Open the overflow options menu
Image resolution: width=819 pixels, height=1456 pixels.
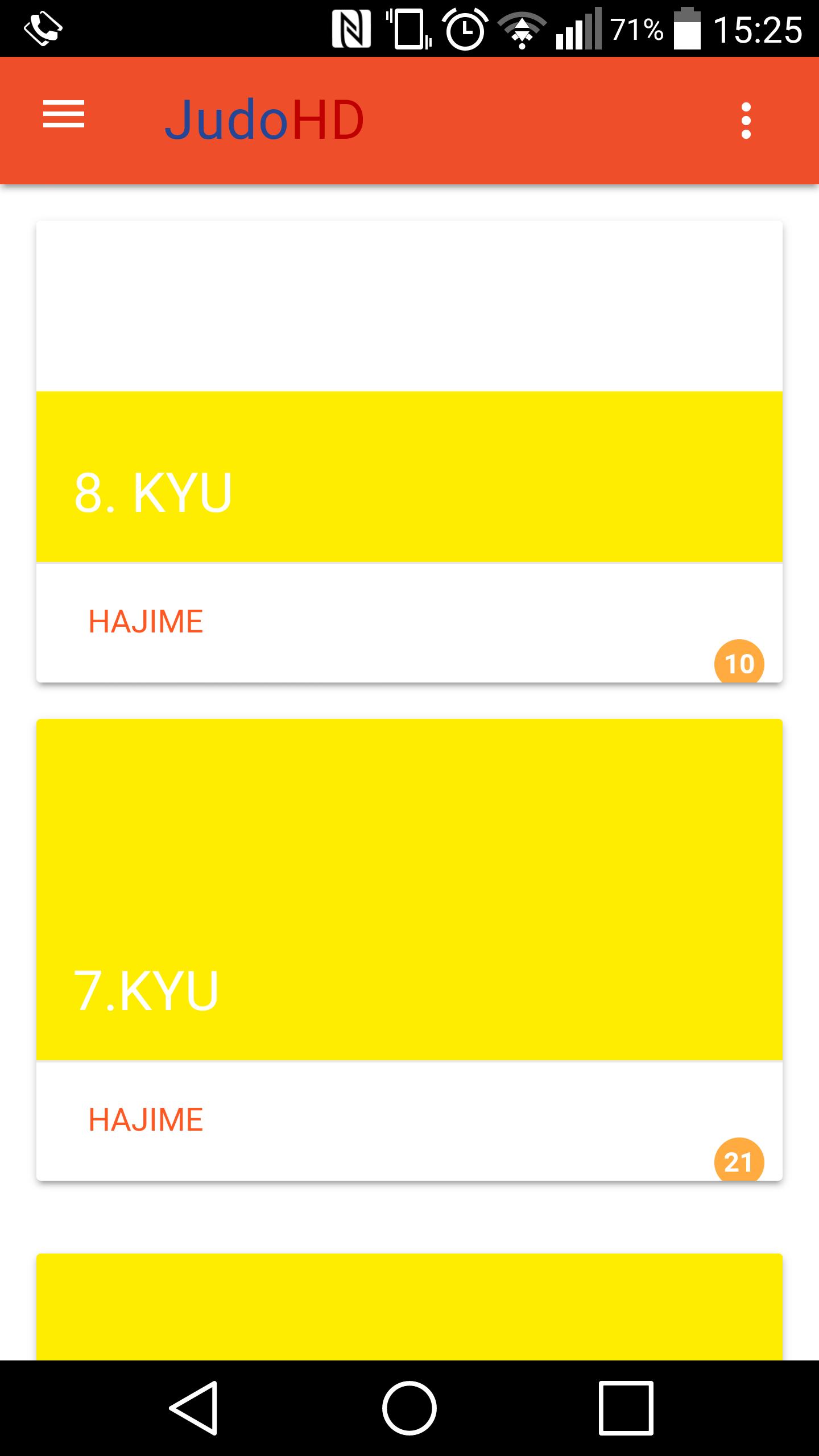click(x=746, y=119)
